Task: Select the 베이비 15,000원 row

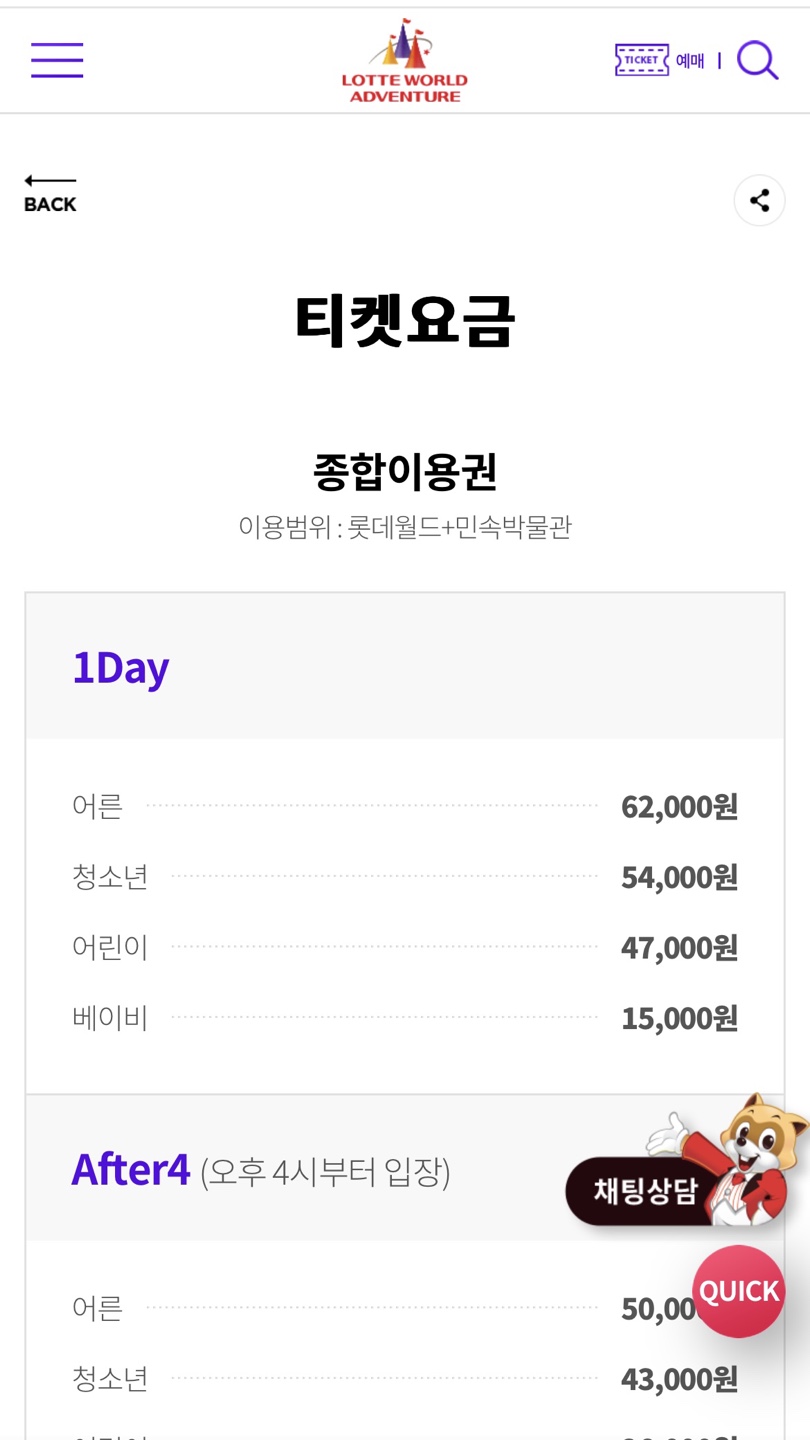Action: click(404, 1017)
